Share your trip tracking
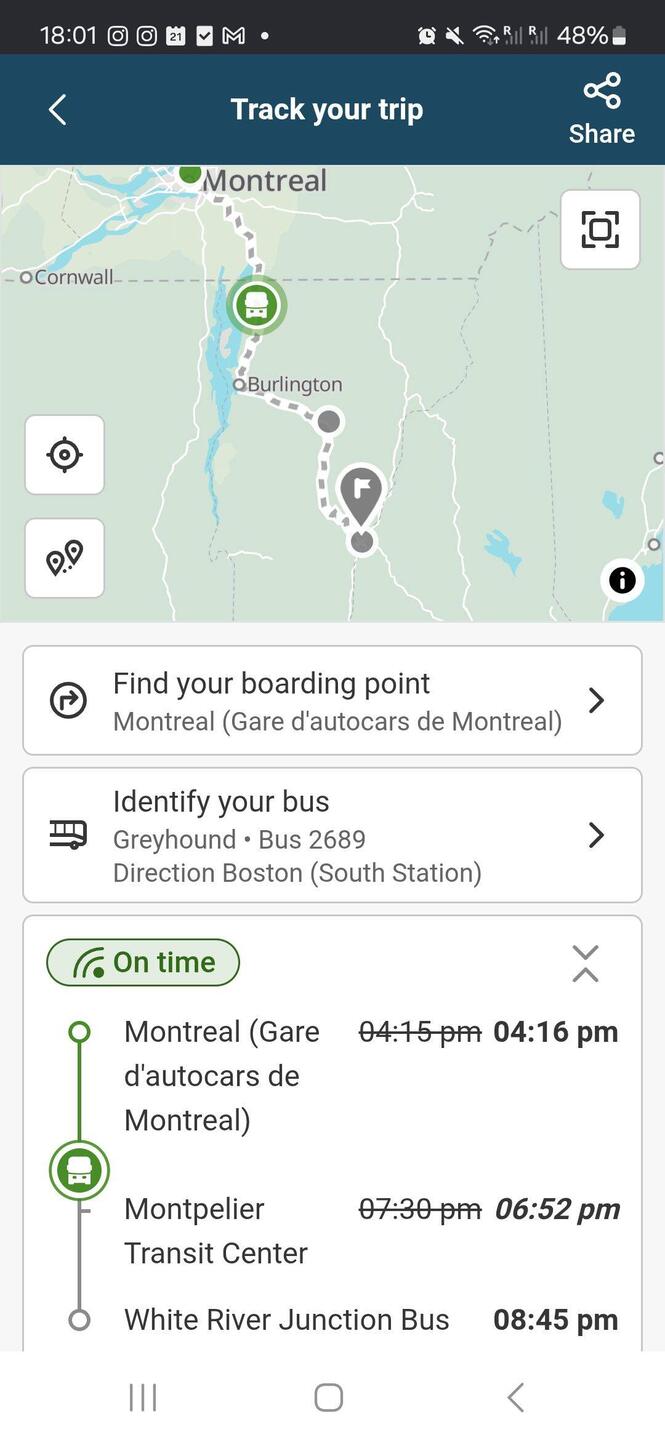Screen dimensions: 665x1440 click(602, 110)
